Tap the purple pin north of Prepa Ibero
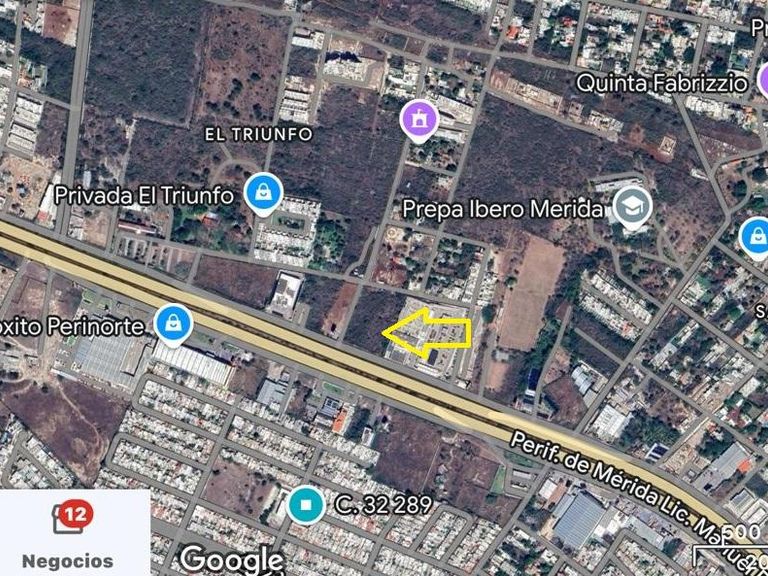Viewport: 768px width, 576px height. [x=419, y=120]
